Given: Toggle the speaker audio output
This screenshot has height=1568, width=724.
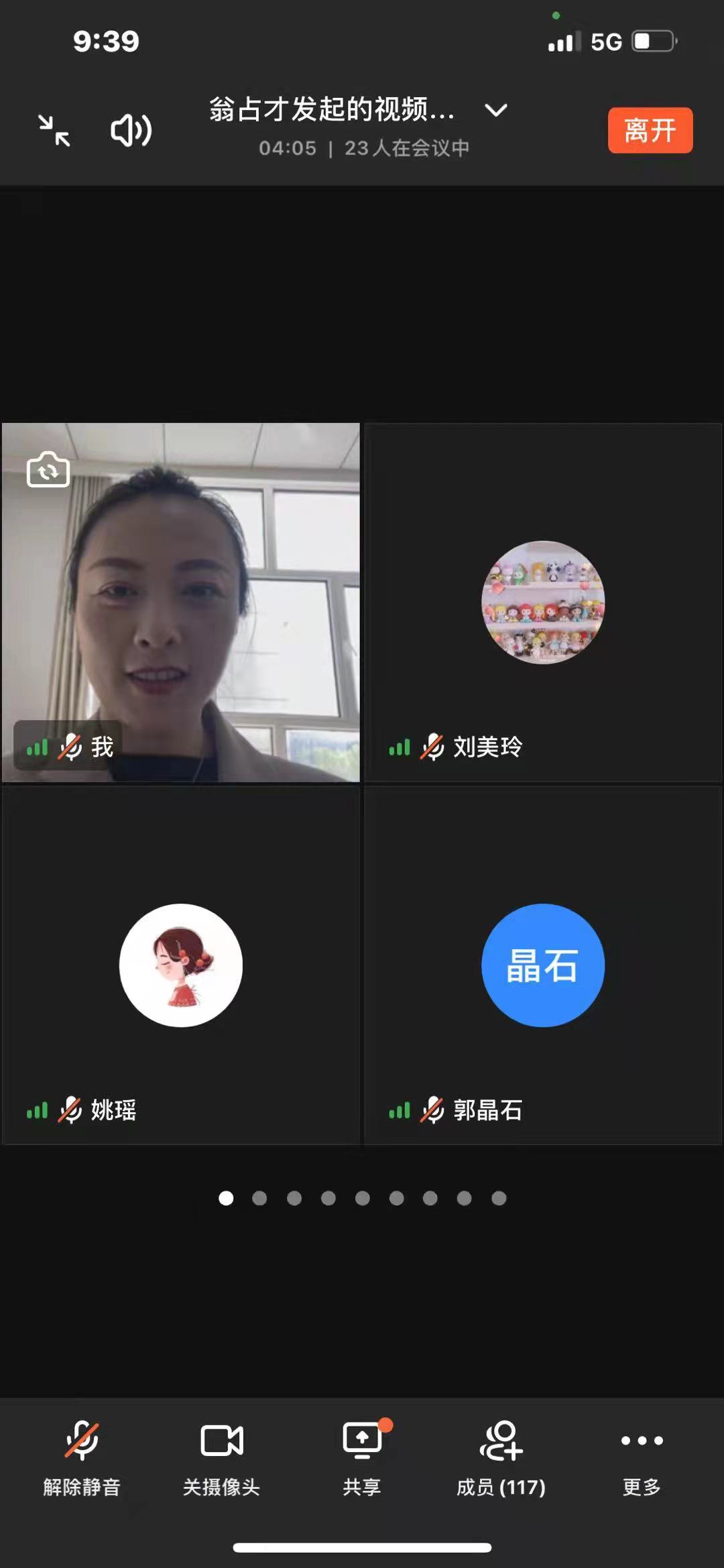Looking at the screenshot, I should 131,130.
